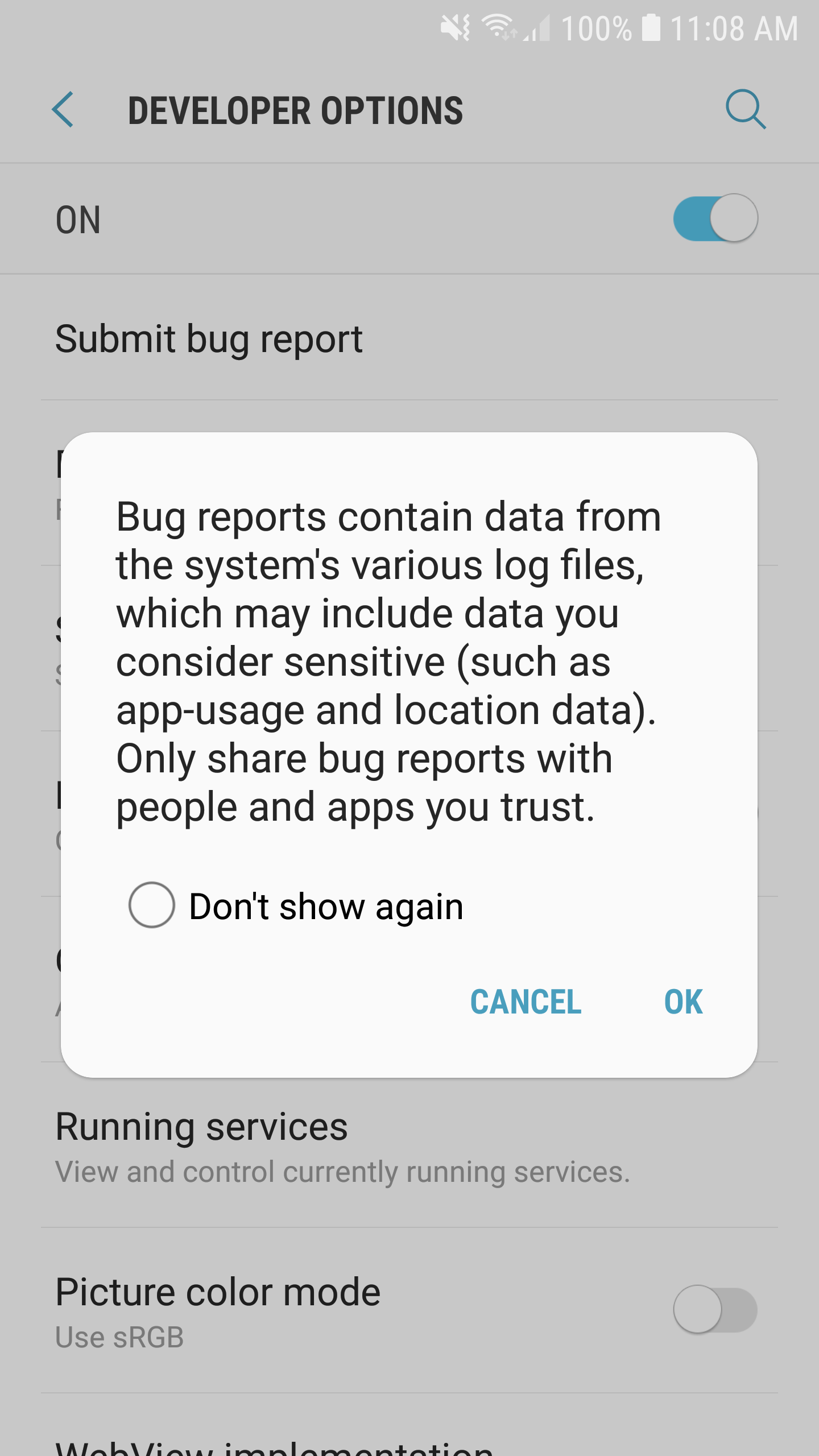
Task: Go back from Developer Options
Action: 63,109
